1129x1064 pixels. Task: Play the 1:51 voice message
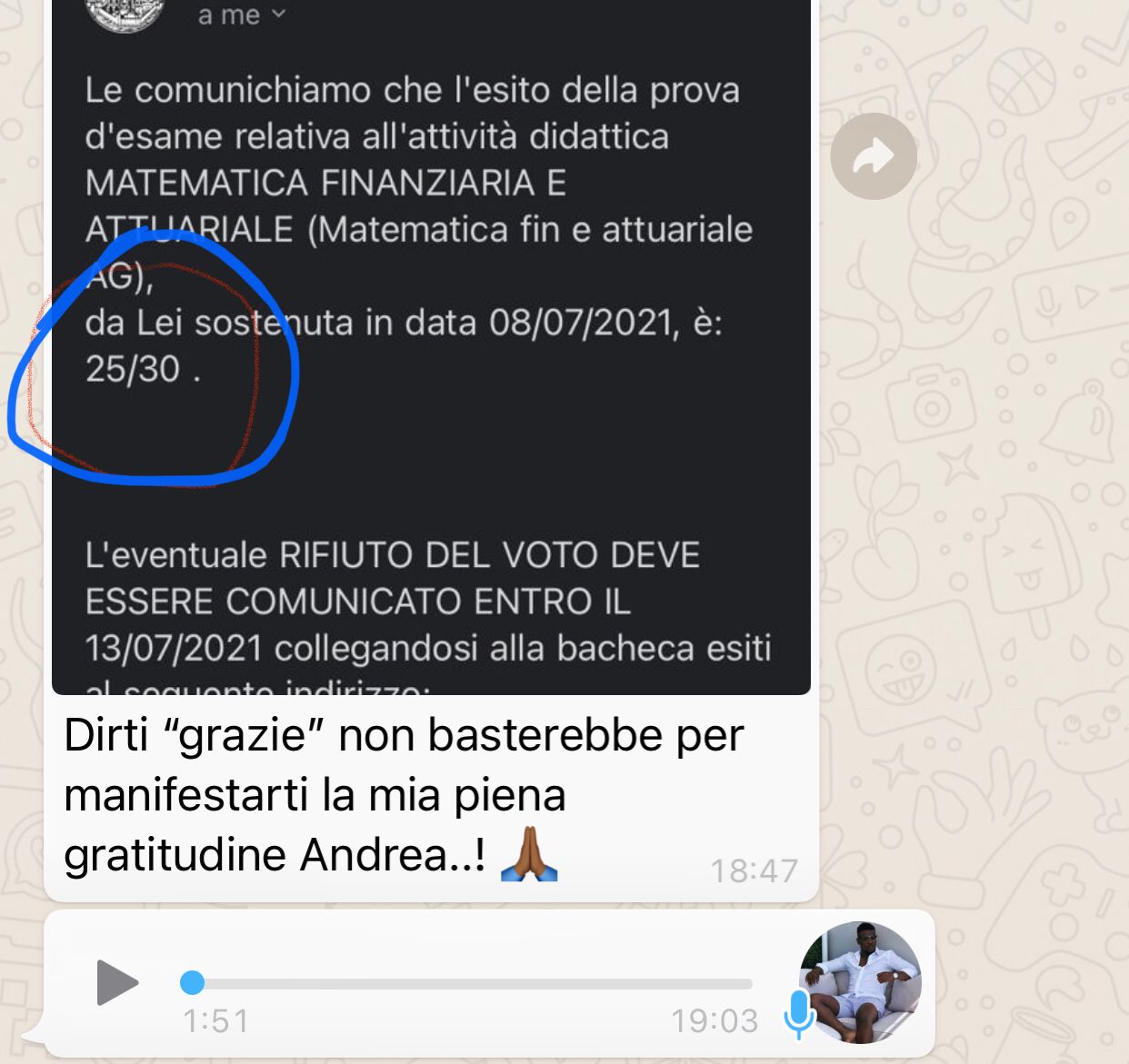click(x=116, y=983)
